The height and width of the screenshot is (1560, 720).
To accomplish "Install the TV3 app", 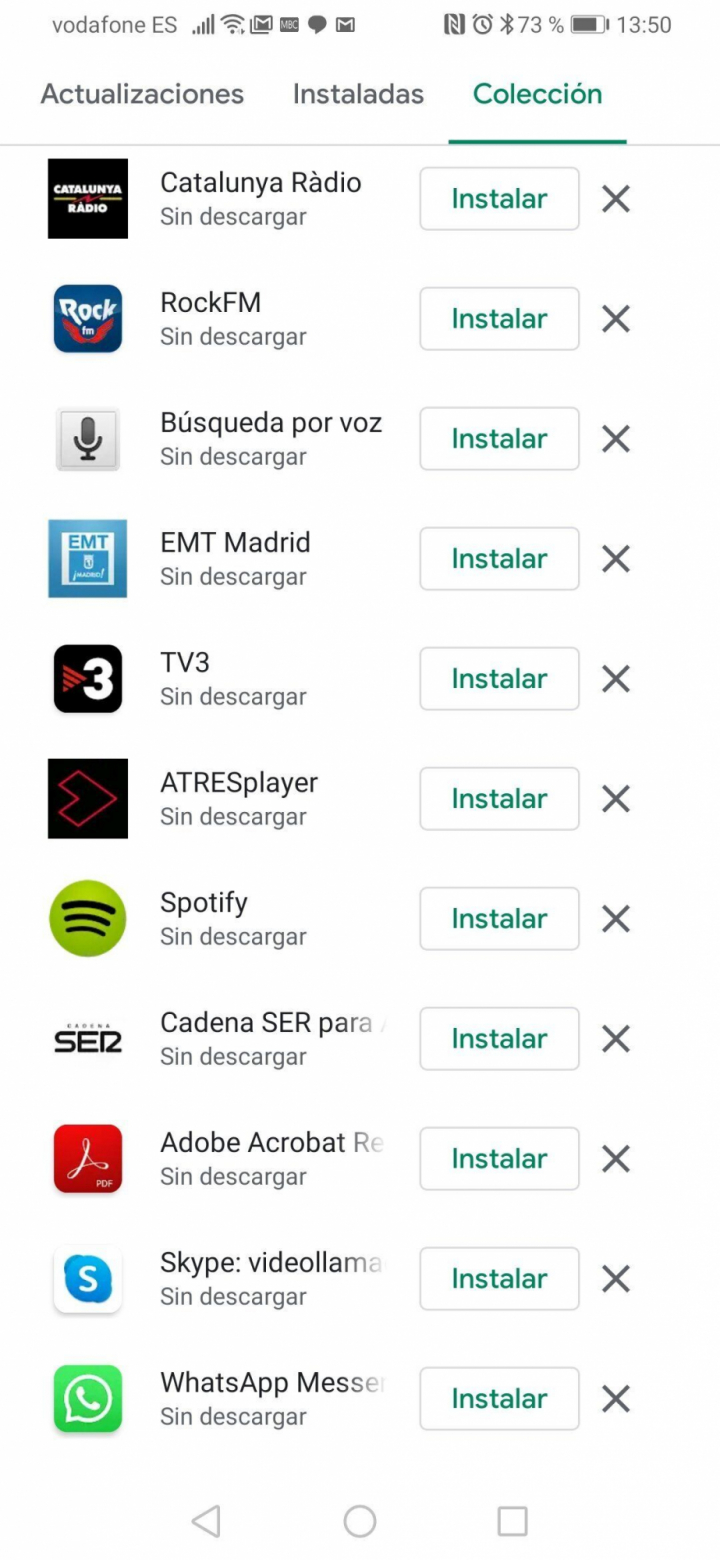I will click(x=499, y=679).
